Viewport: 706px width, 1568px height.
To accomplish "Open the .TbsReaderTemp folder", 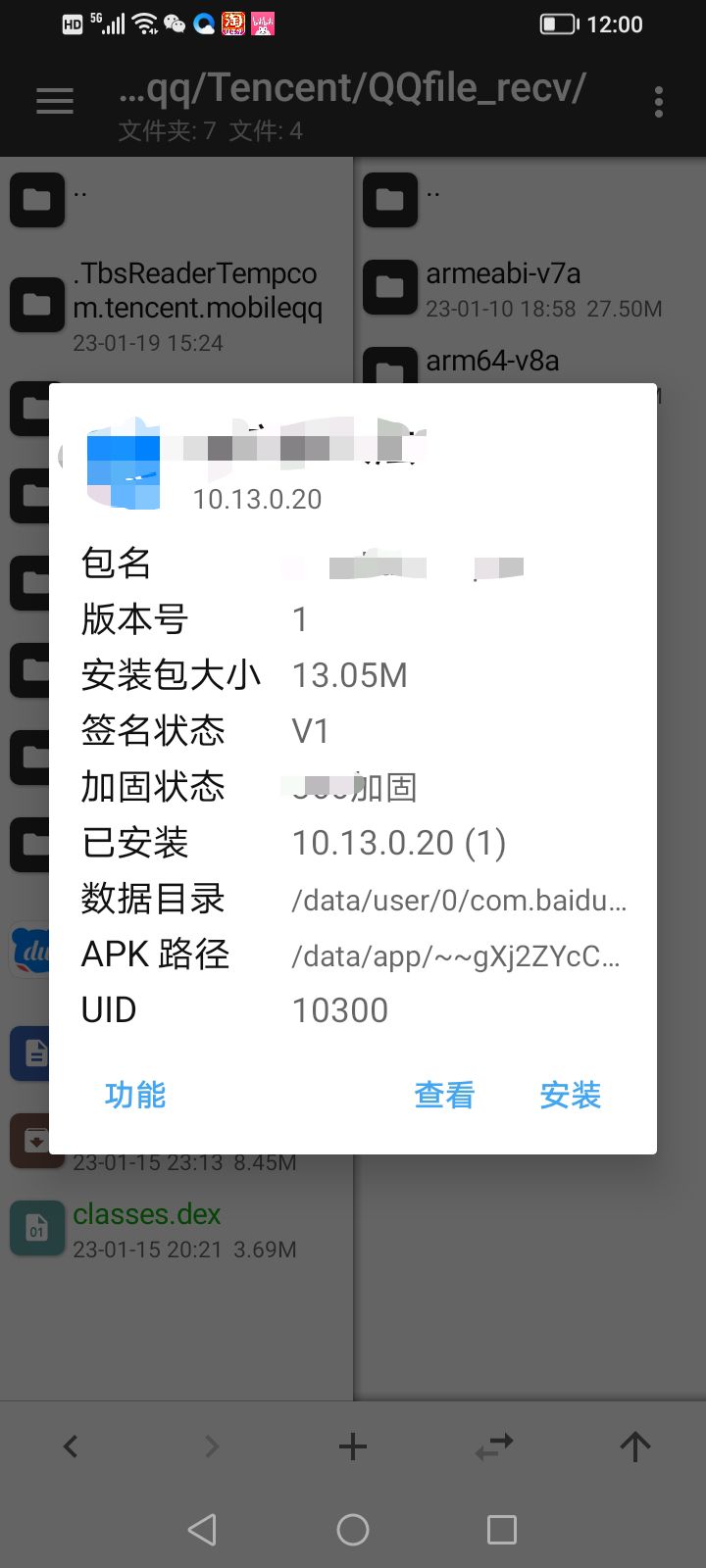I will [x=194, y=304].
